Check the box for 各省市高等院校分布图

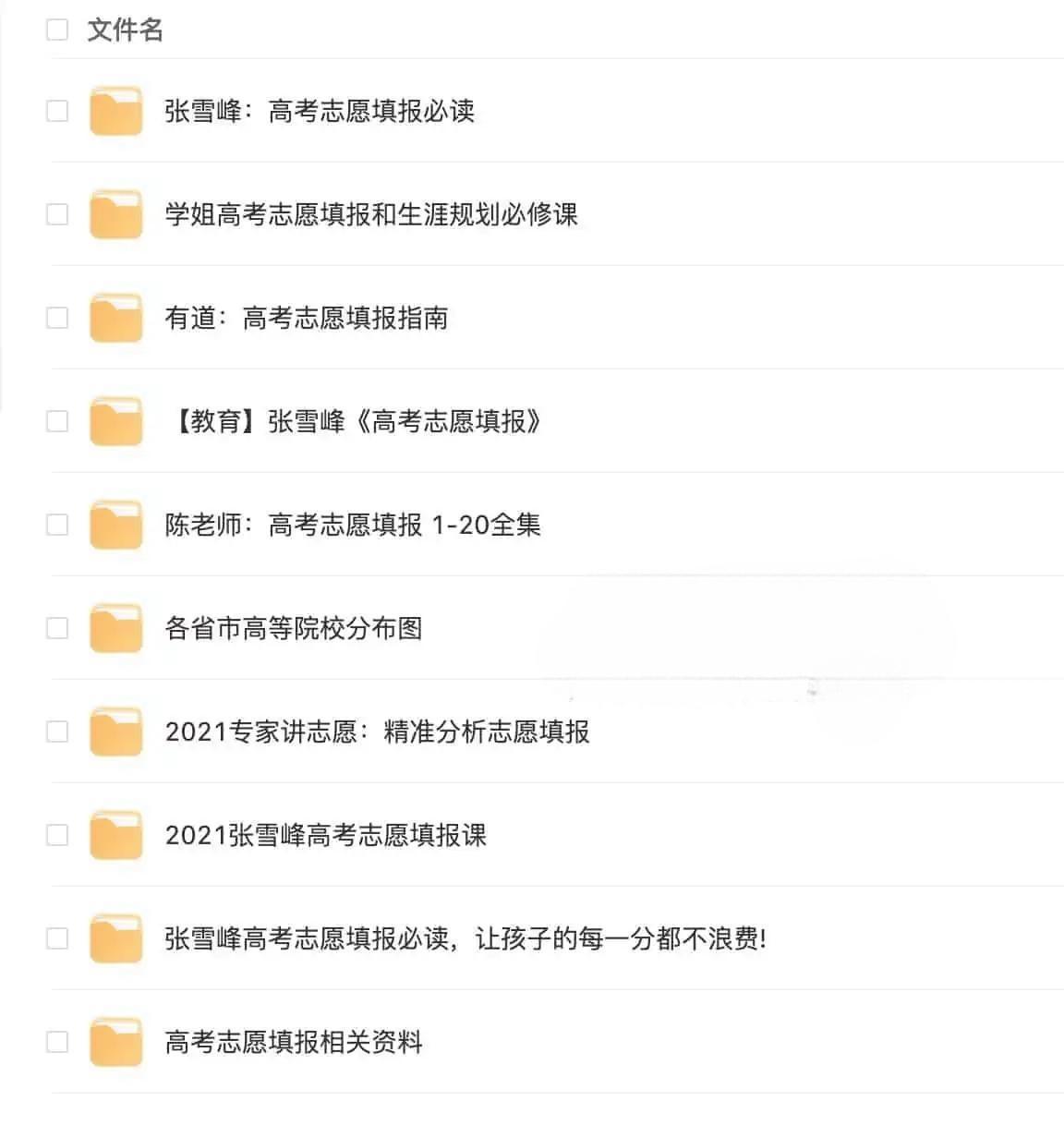point(57,628)
